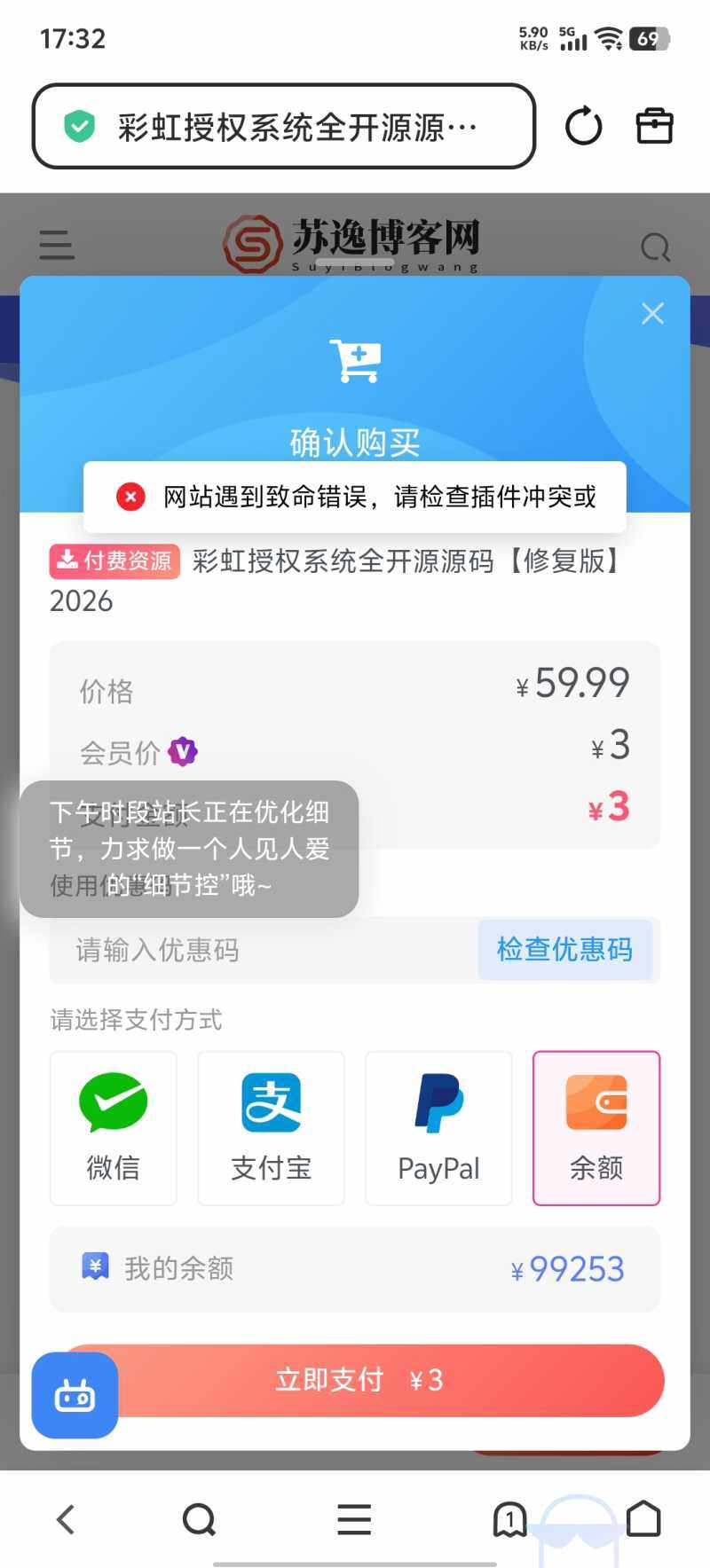Tap the home icon in bottom navigation
The image size is (710, 1568).
(644, 1519)
